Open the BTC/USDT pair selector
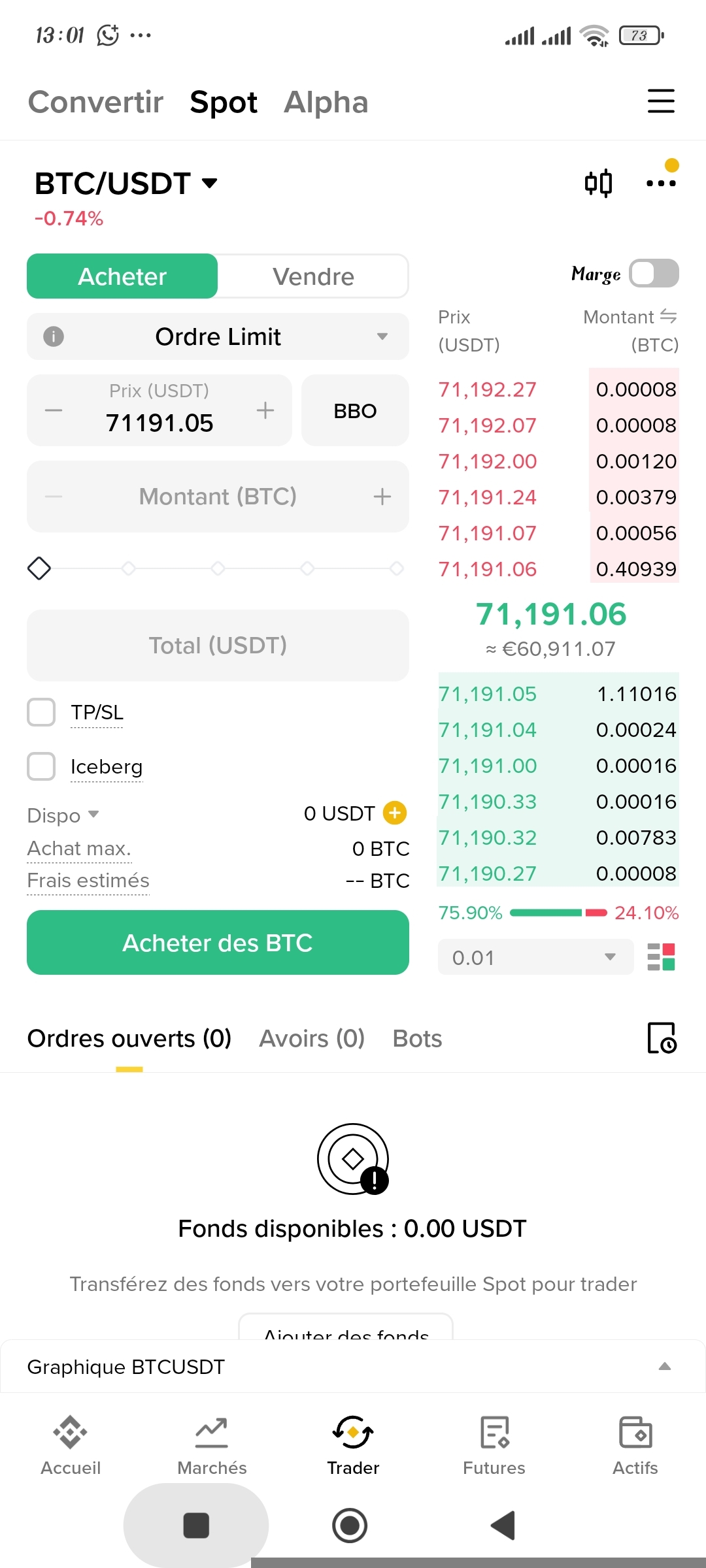Screen dimensions: 706x1568 [126, 184]
